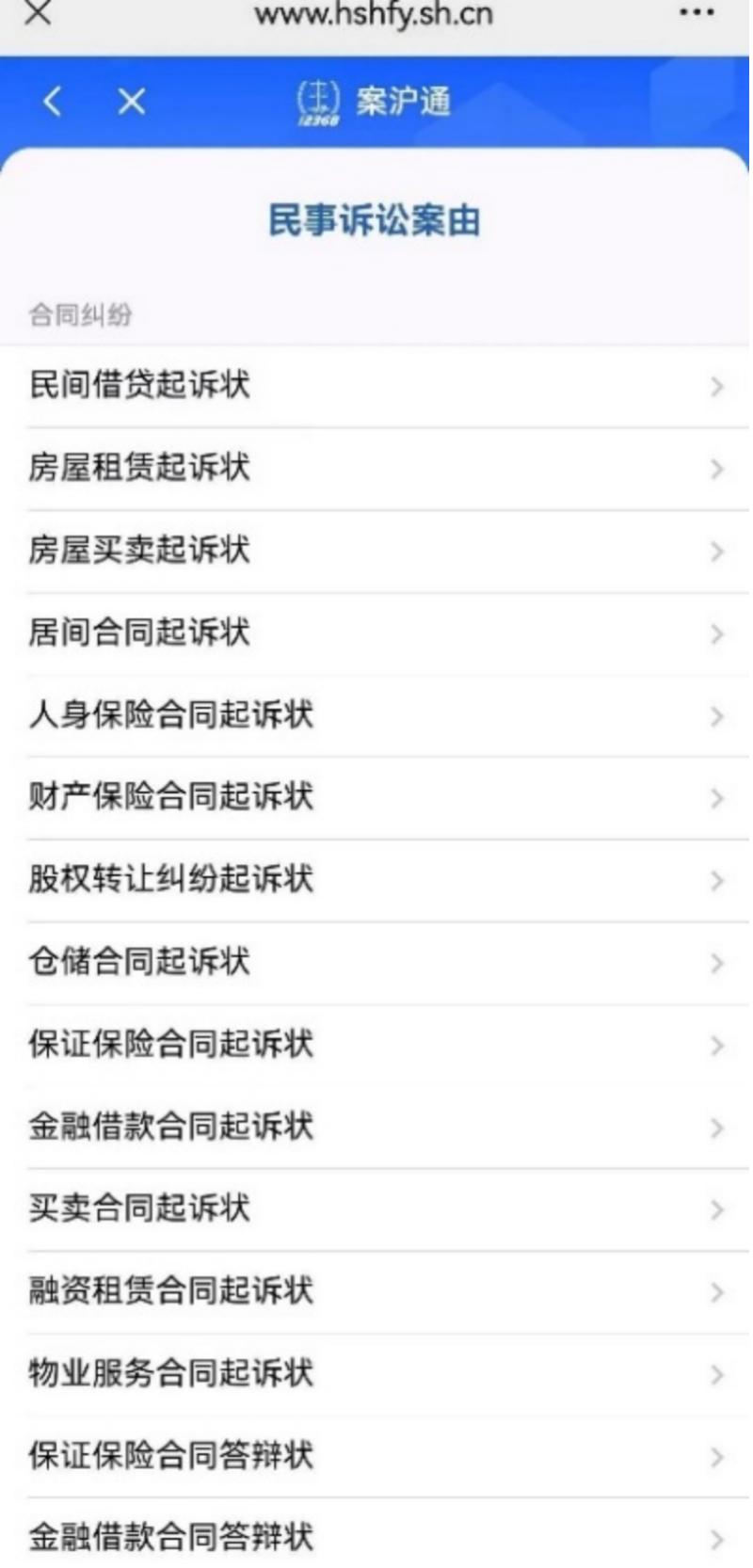The width and height of the screenshot is (753, 1568).
Task: Choose 居间合同起诉状
Action: pyautogui.click(x=376, y=632)
